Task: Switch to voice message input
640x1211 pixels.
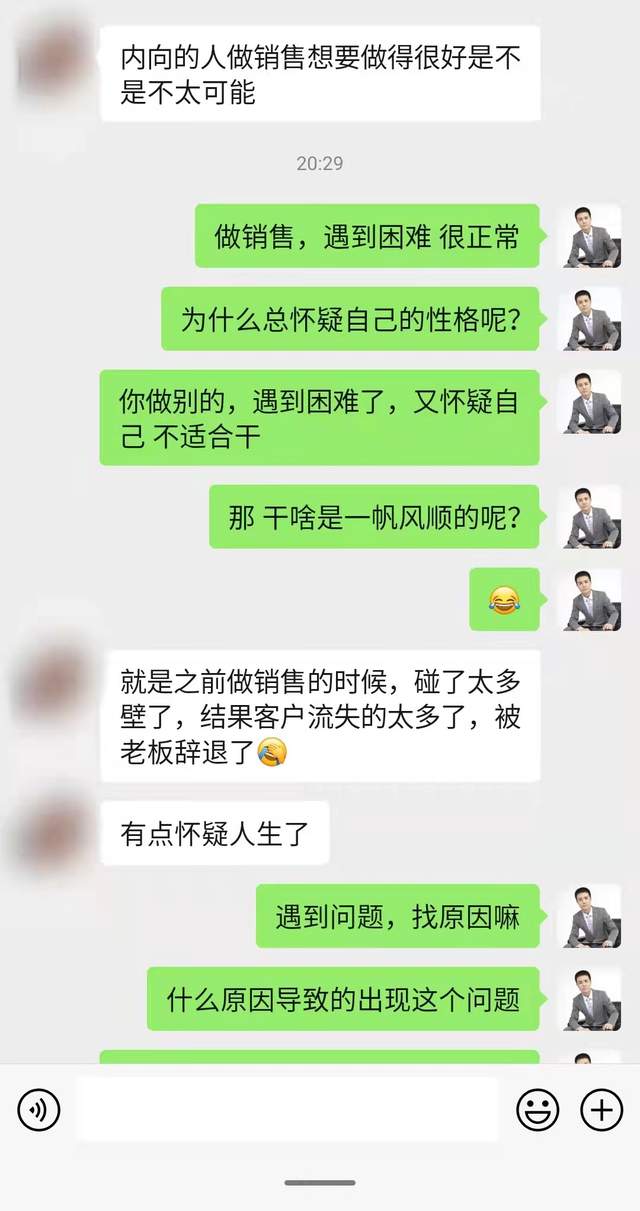Action: [x=39, y=1109]
